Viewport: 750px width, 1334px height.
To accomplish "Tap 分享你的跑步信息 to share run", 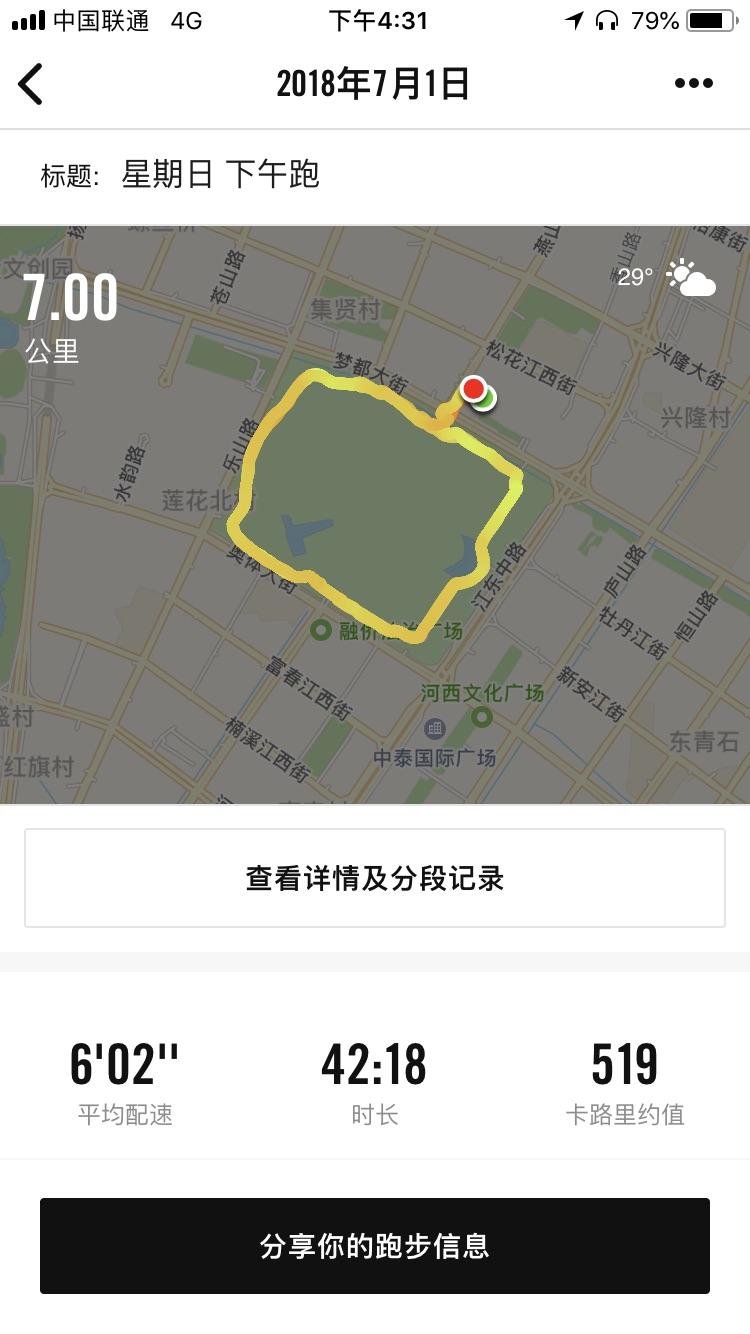I will (x=374, y=1246).
